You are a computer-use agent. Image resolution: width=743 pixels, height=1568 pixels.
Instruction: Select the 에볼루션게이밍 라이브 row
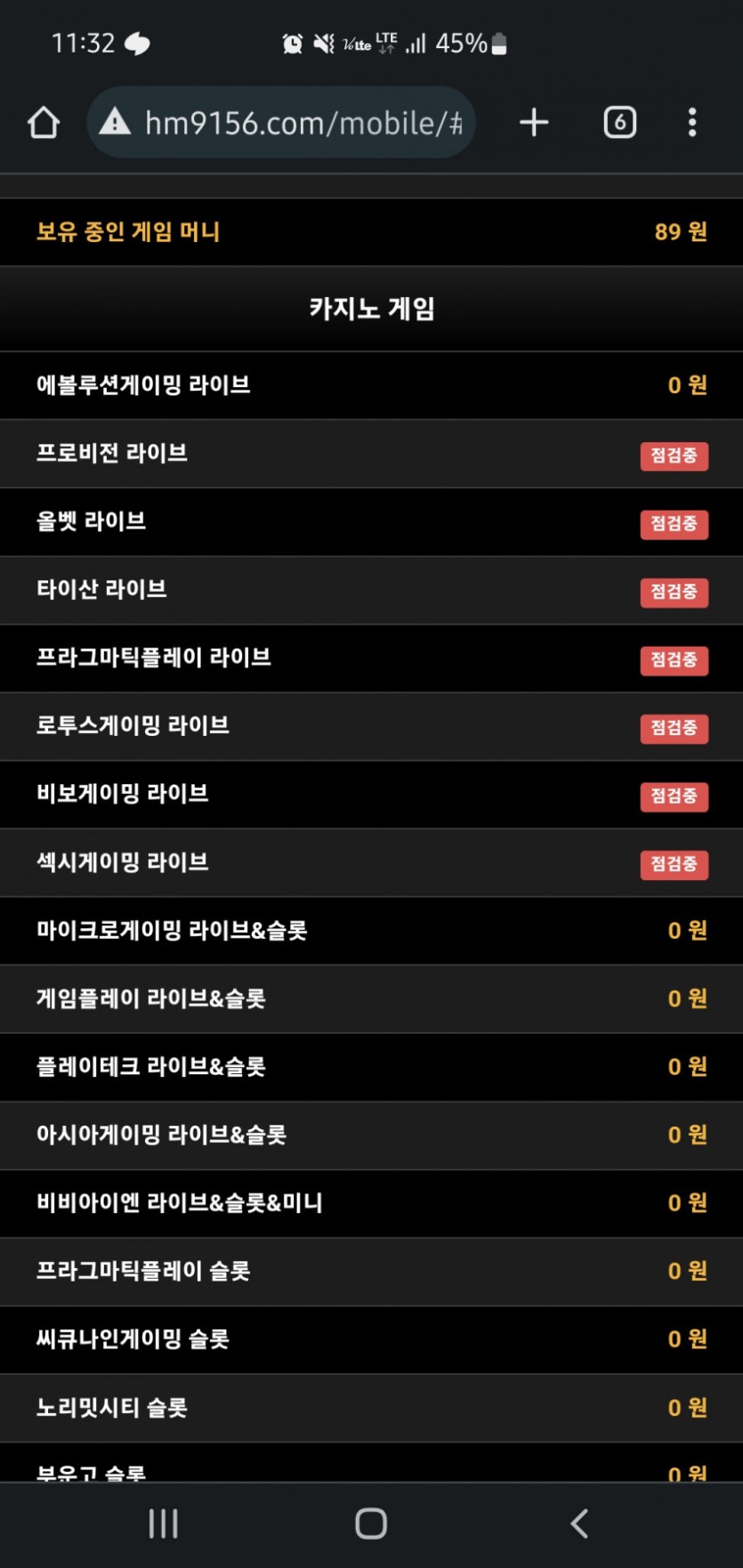pos(371,385)
